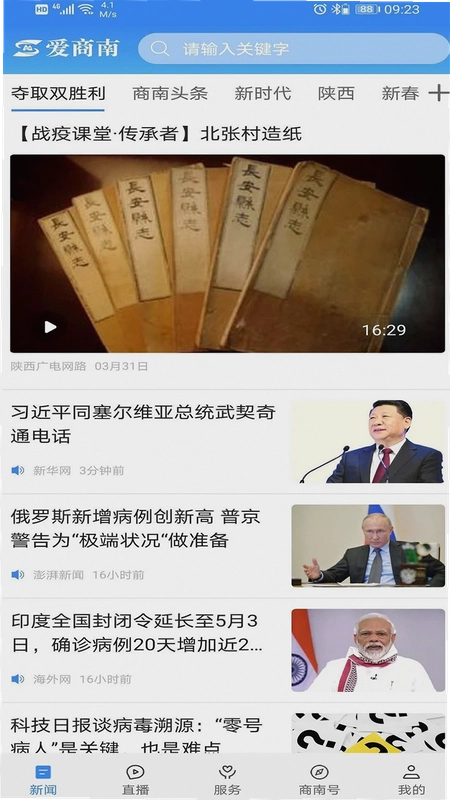Go to the 直播 tab
Image resolution: width=450 pixels, height=800 pixels.
click(x=135, y=780)
